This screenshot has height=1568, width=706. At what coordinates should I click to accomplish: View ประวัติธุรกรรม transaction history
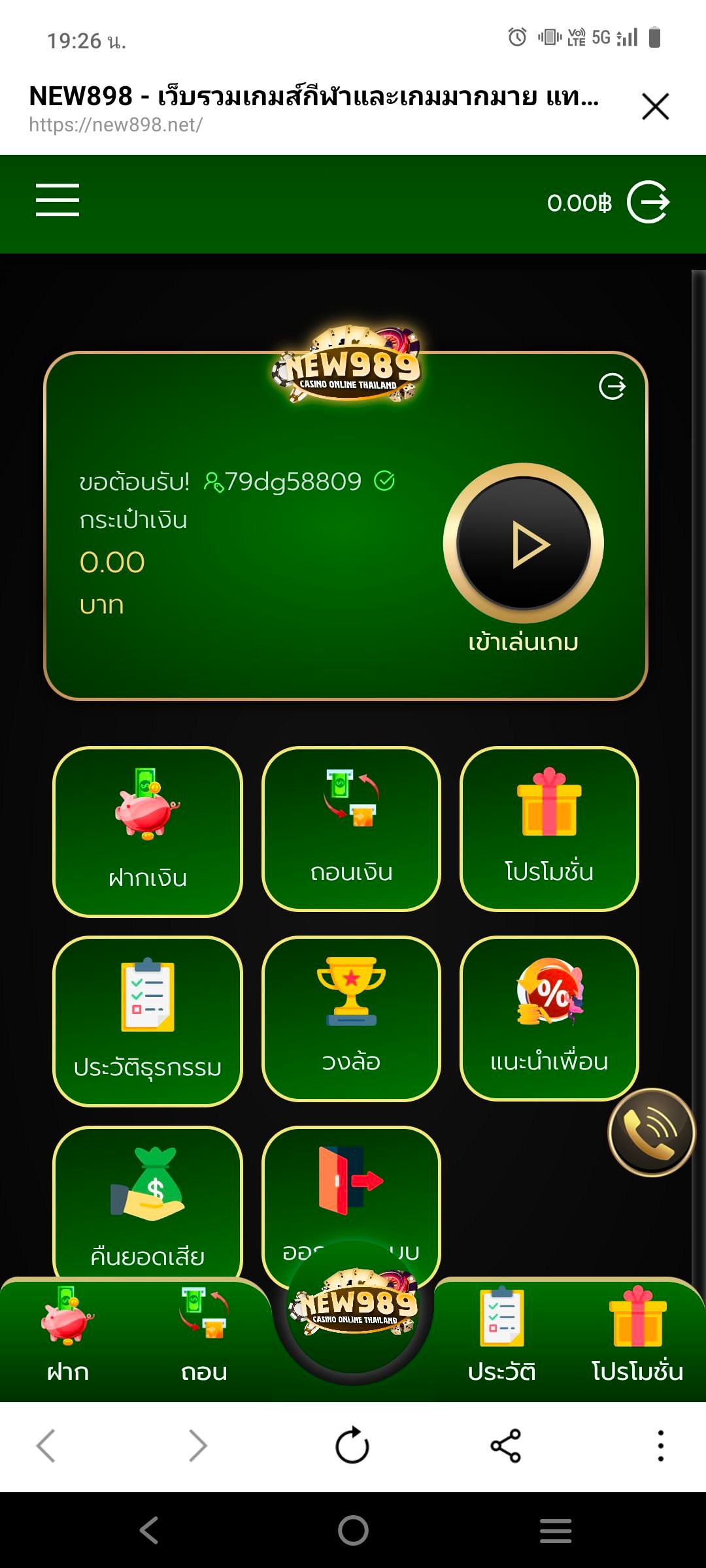click(148, 1021)
